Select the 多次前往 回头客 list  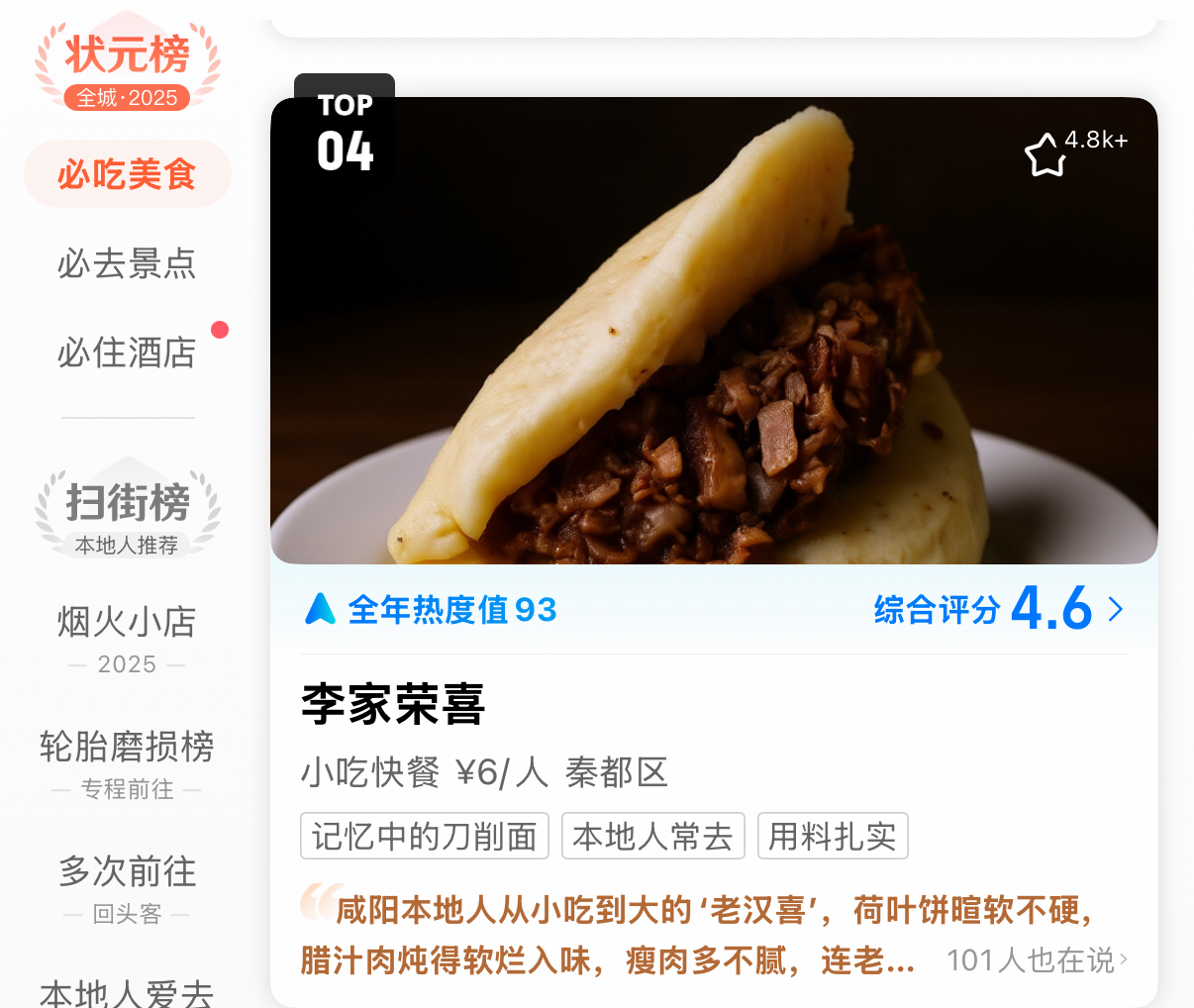click(127, 887)
